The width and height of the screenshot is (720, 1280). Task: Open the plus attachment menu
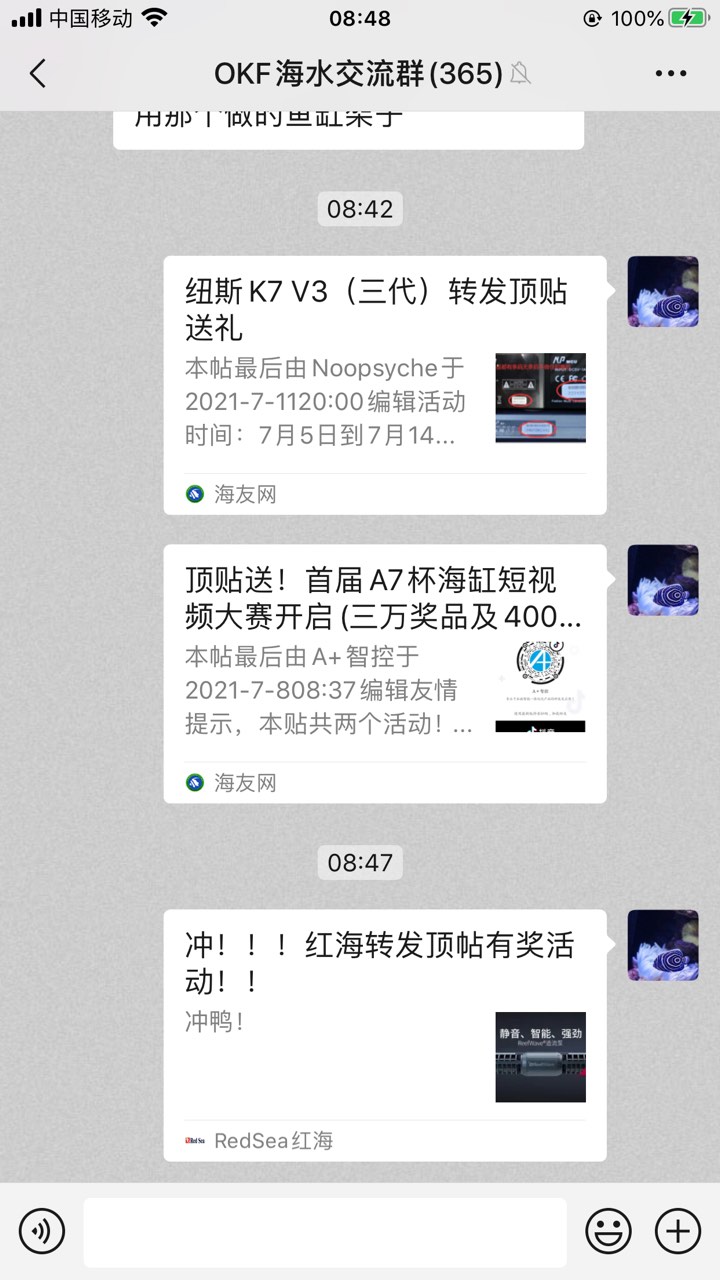click(678, 1231)
